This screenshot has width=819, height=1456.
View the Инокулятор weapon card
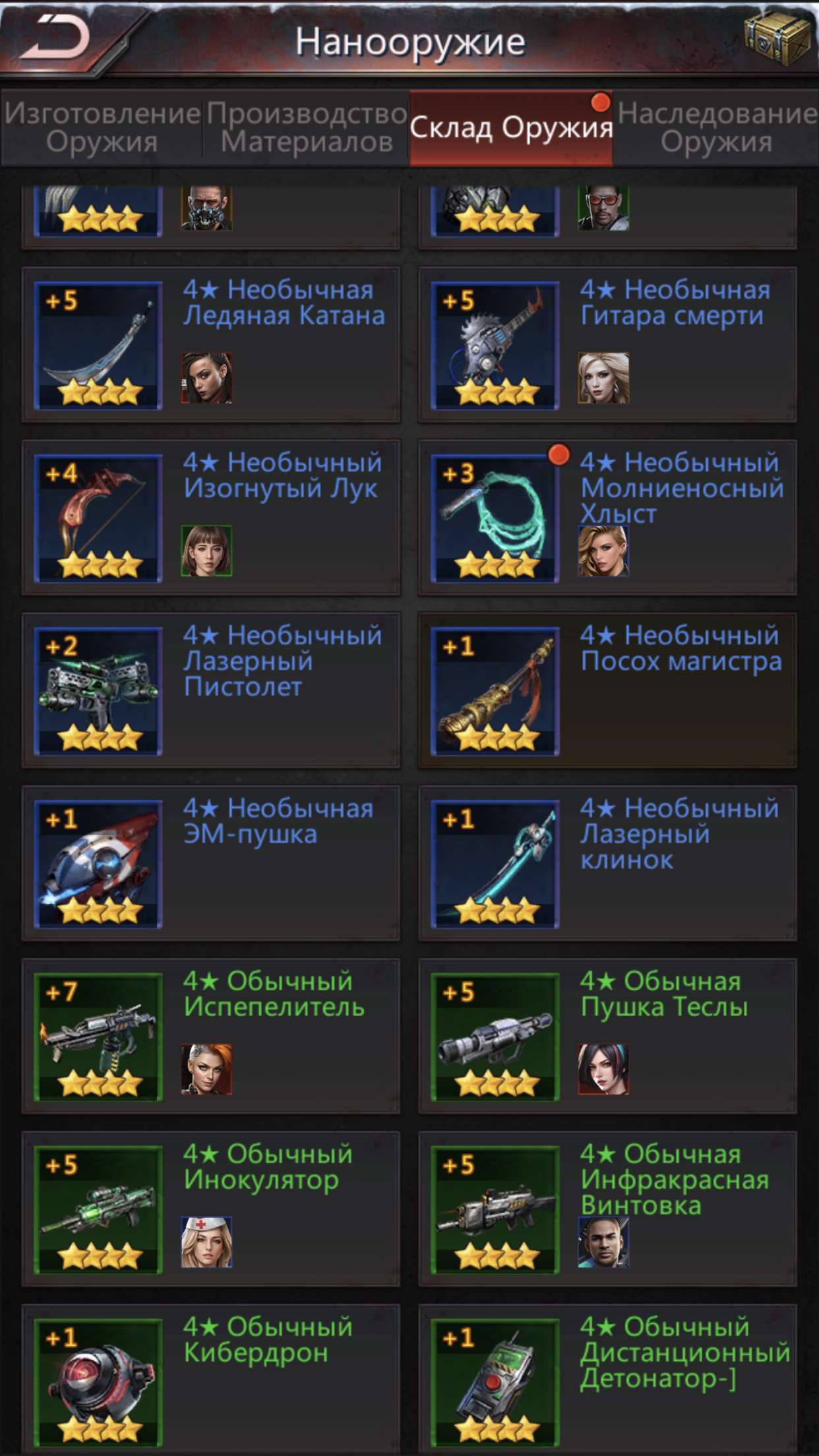[211, 1208]
